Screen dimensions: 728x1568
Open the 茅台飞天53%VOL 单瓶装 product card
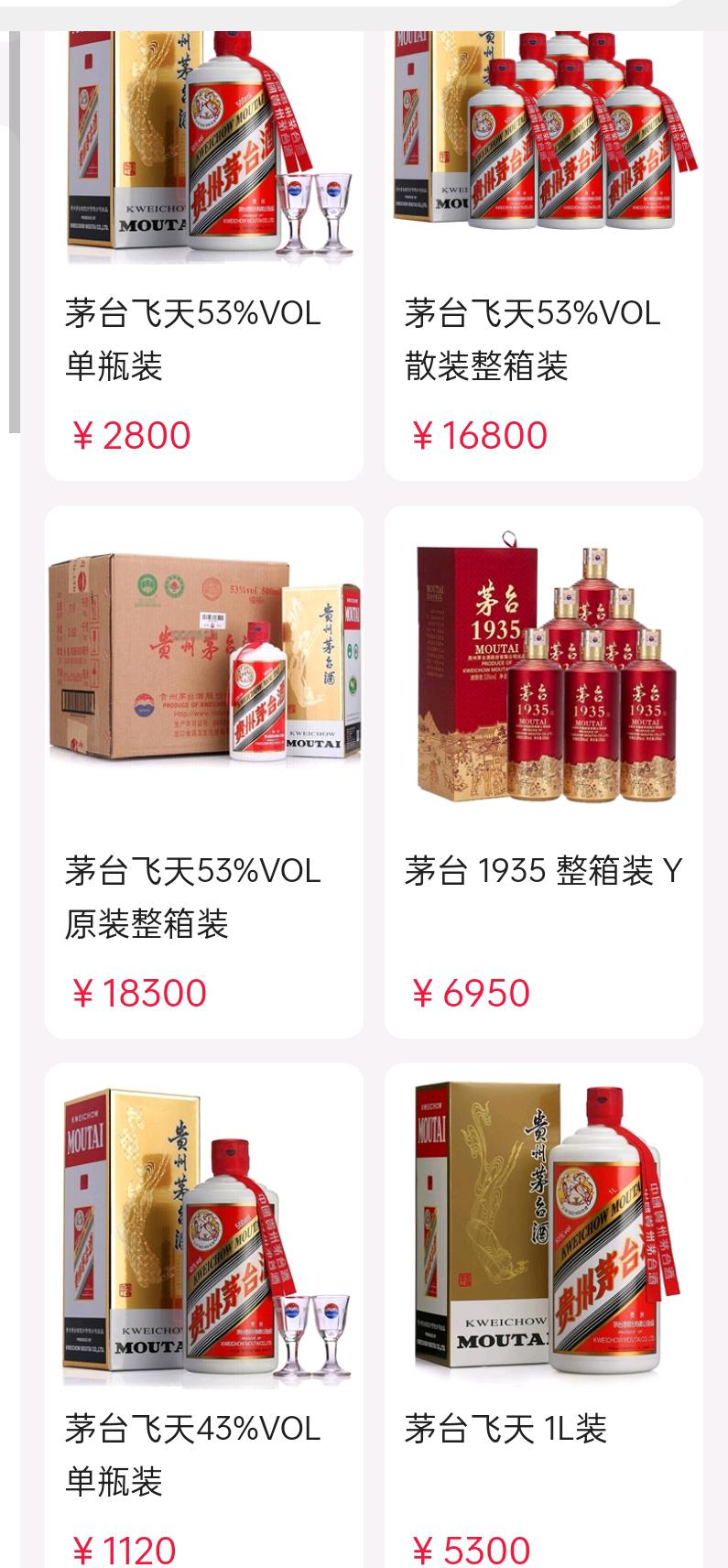(204, 256)
